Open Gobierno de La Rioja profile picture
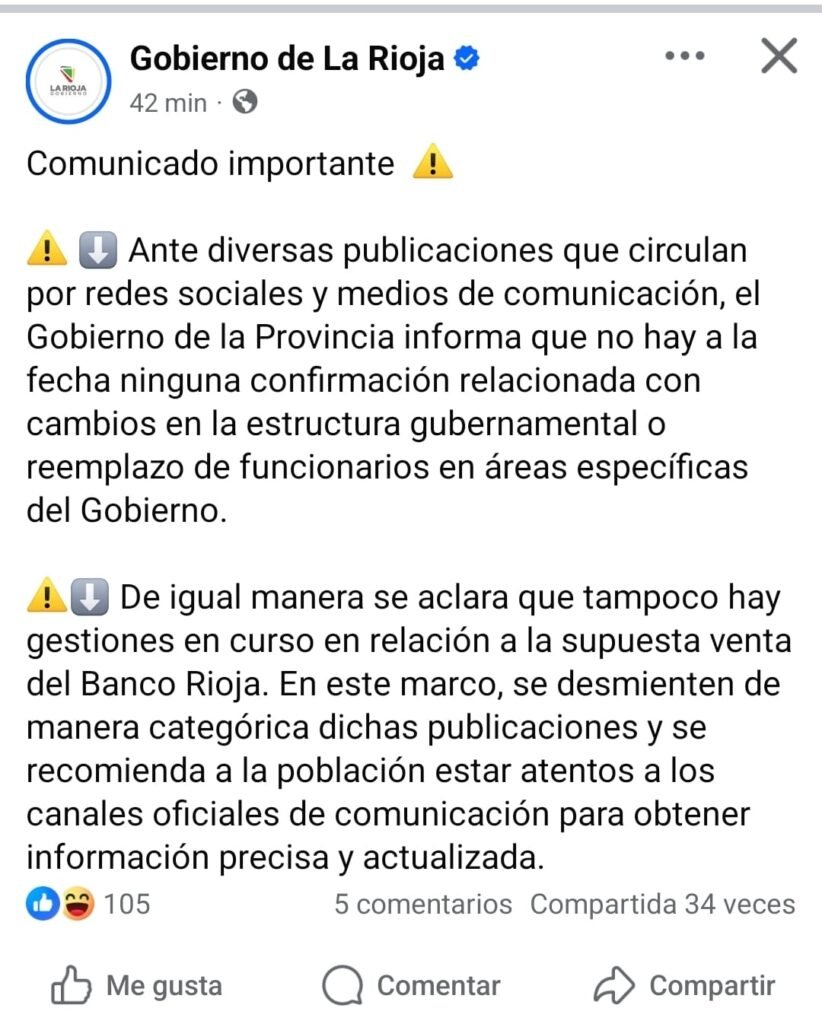822x1024 pixels. 66,81
